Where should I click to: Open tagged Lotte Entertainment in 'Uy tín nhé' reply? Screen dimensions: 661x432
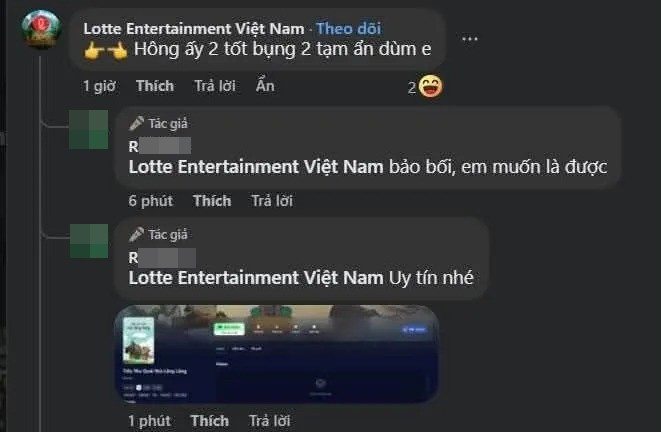[x=256, y=278]
